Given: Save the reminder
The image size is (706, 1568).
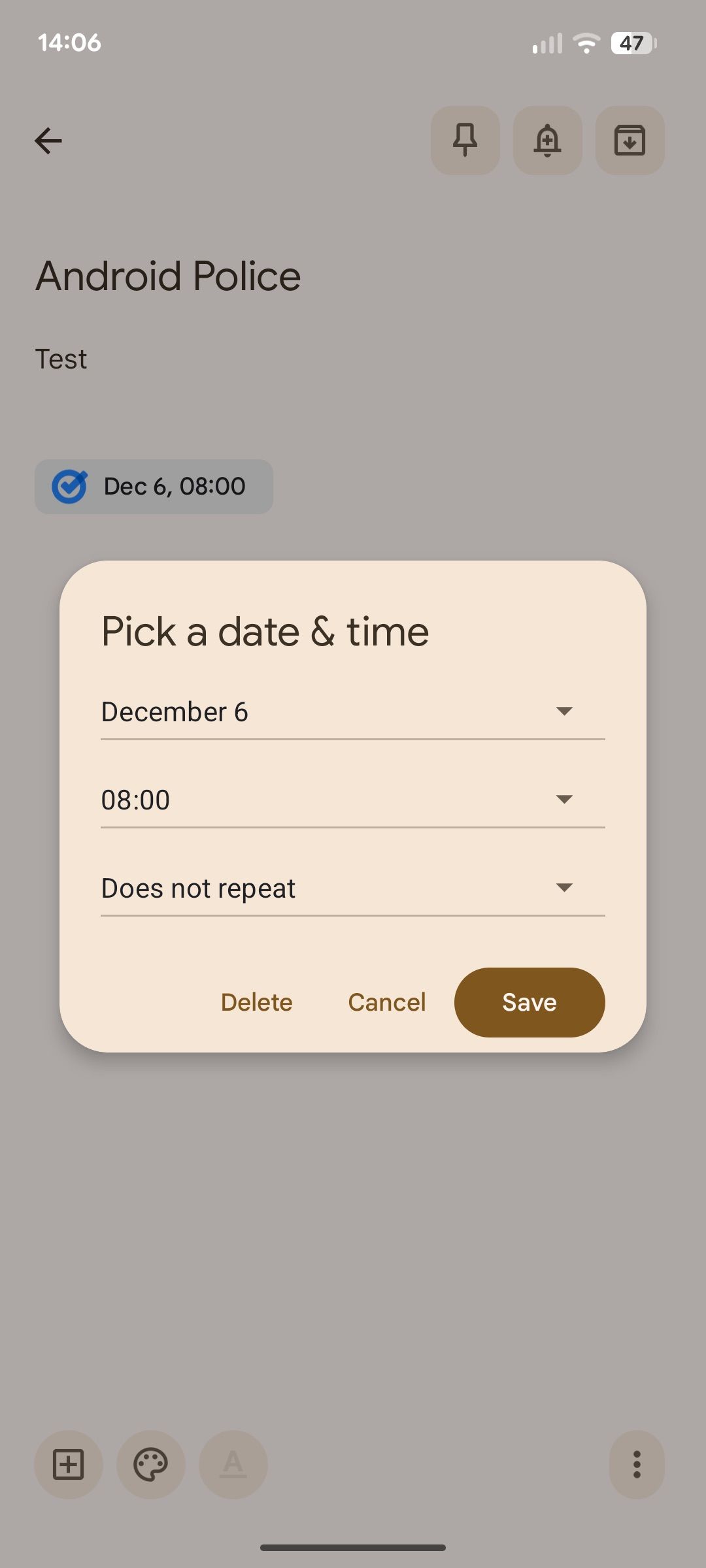Looking at the screenshot, I should [529, 1002].
